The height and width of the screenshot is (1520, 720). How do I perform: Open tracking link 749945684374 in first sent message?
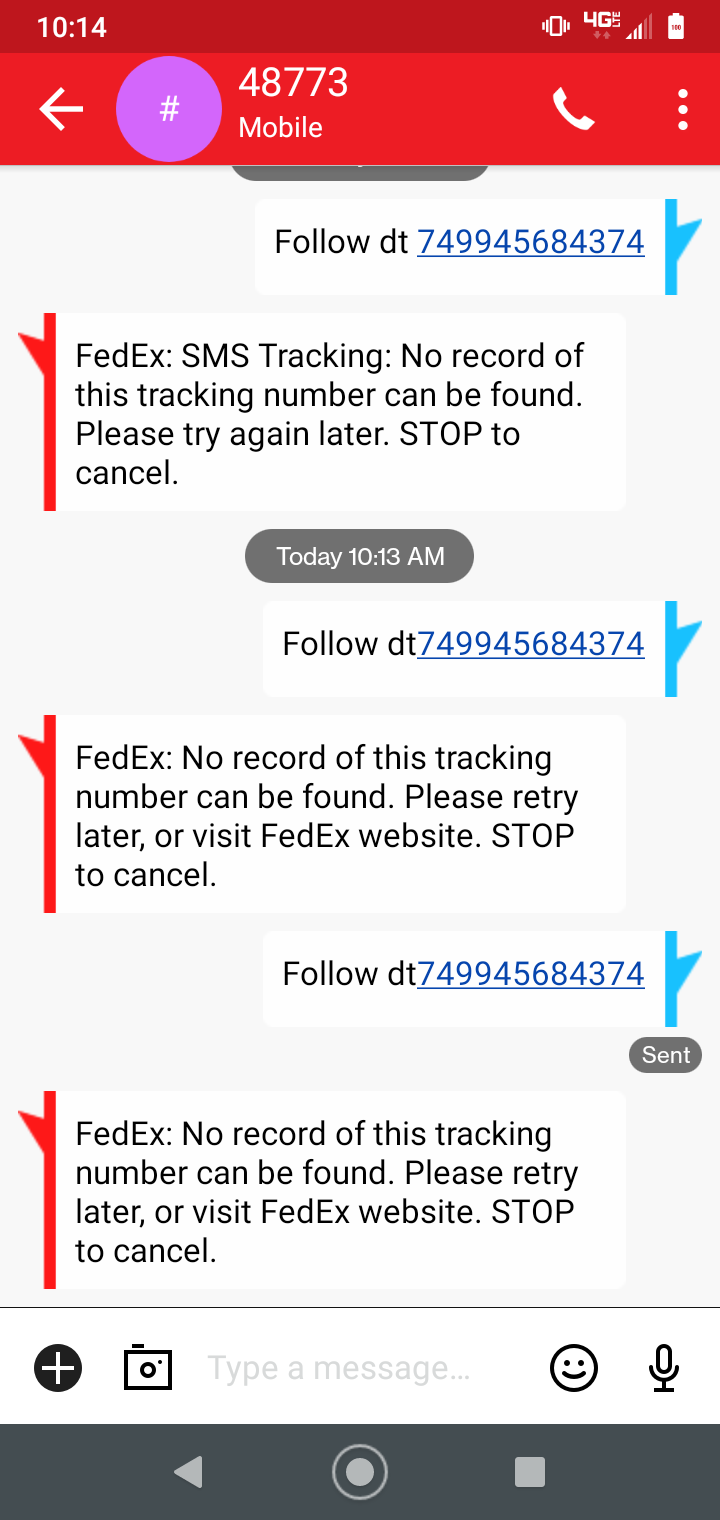click(530, 241)
